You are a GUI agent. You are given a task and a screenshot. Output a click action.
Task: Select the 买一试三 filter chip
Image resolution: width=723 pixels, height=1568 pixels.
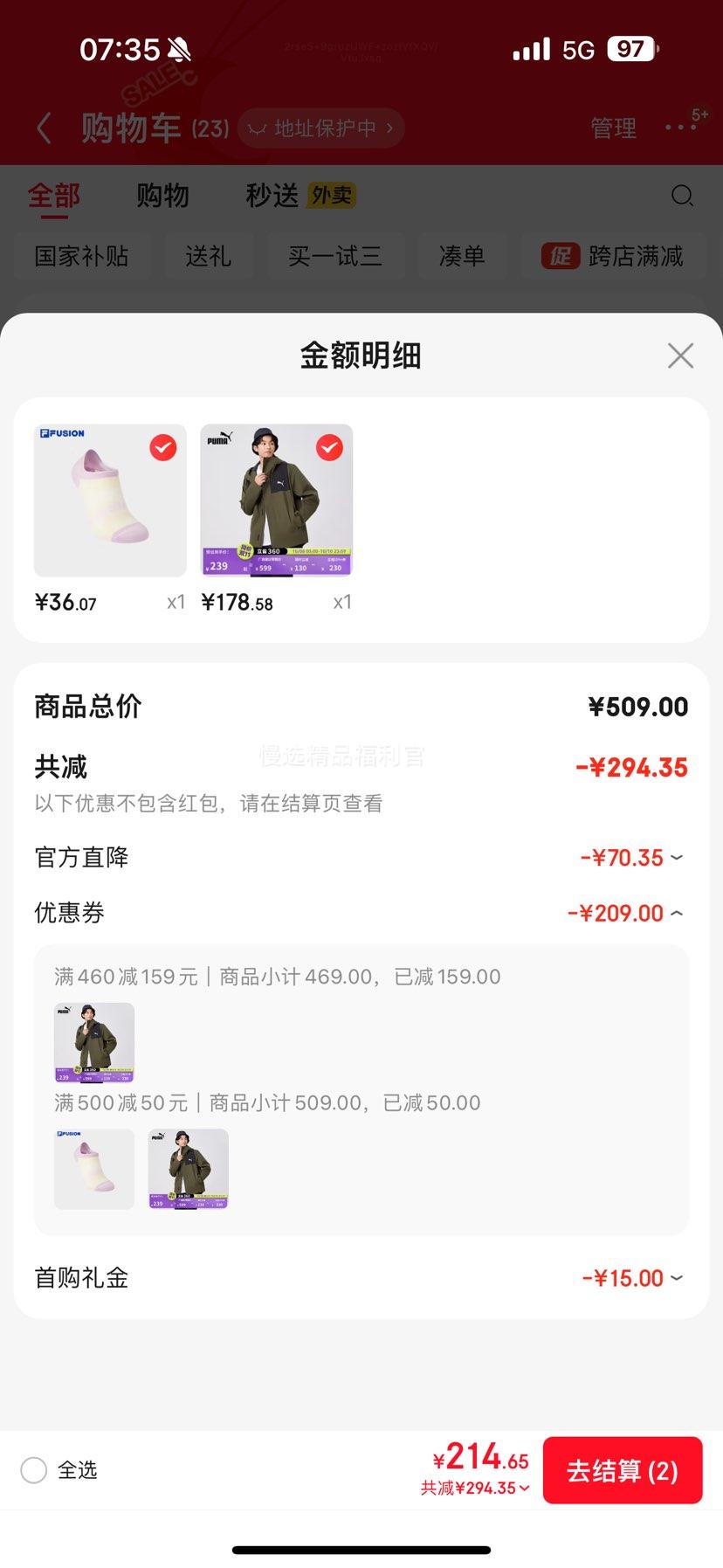pos(335,256)
